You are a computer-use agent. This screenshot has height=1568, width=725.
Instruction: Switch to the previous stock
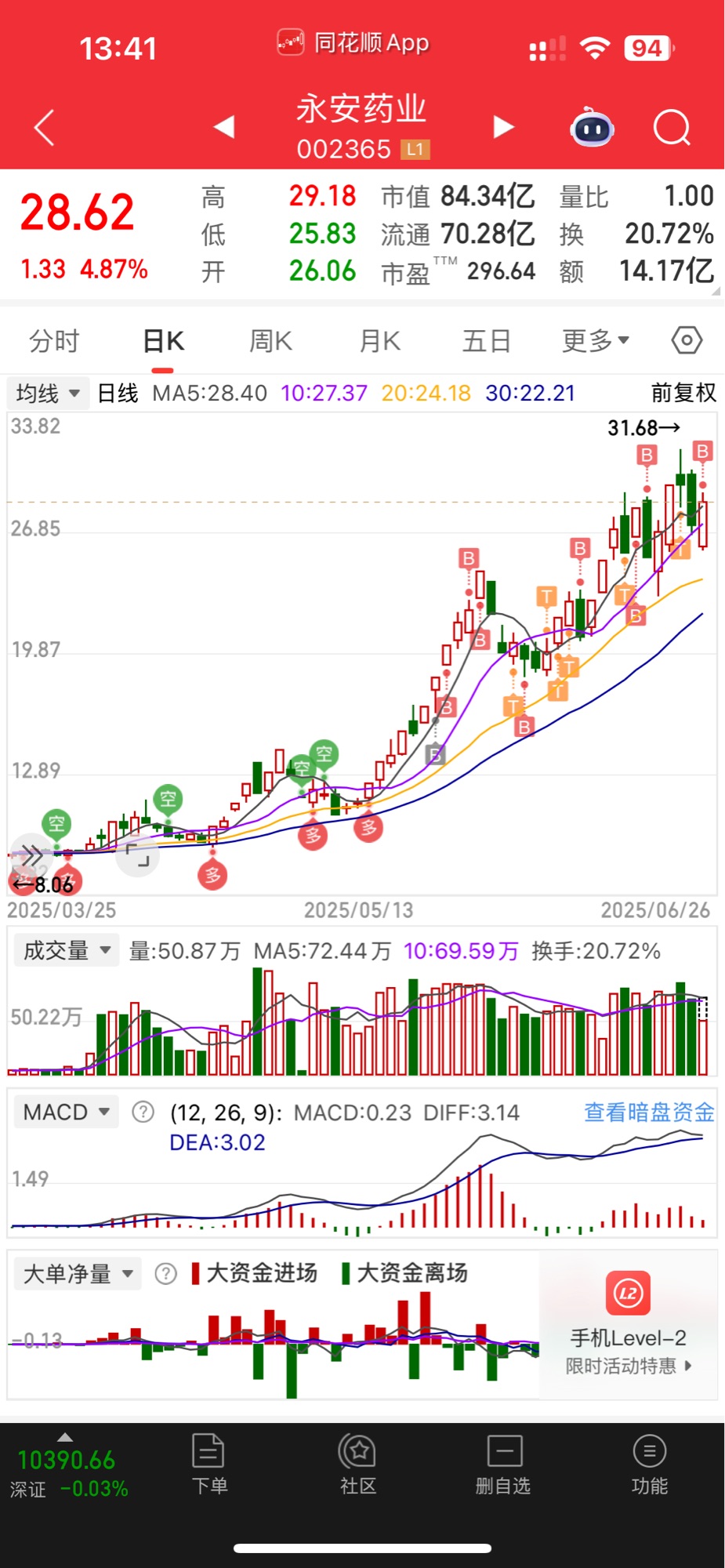pos(224,126)
